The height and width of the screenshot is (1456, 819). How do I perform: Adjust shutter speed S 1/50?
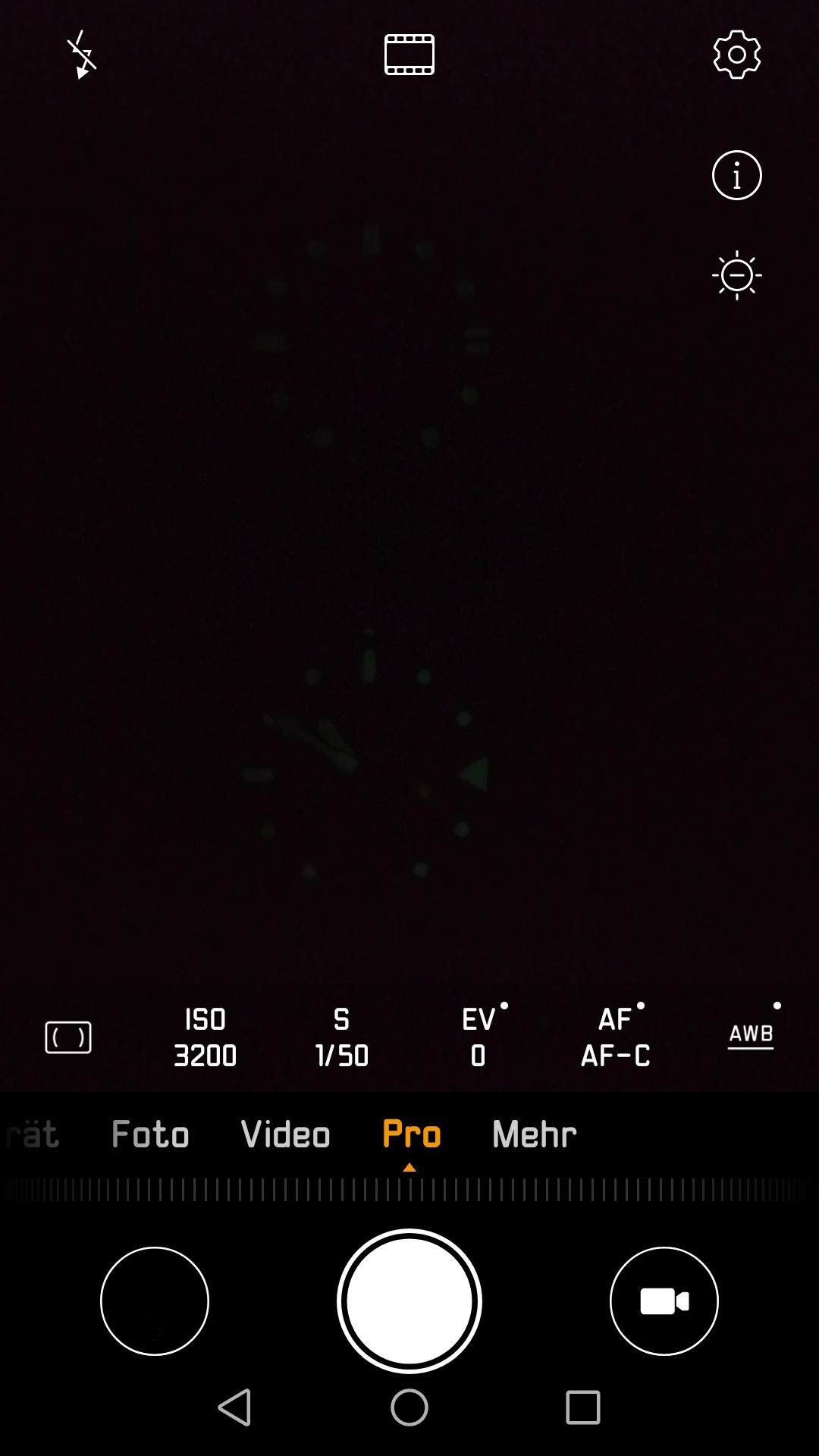pyautogui.click(x=341, y=1037)
